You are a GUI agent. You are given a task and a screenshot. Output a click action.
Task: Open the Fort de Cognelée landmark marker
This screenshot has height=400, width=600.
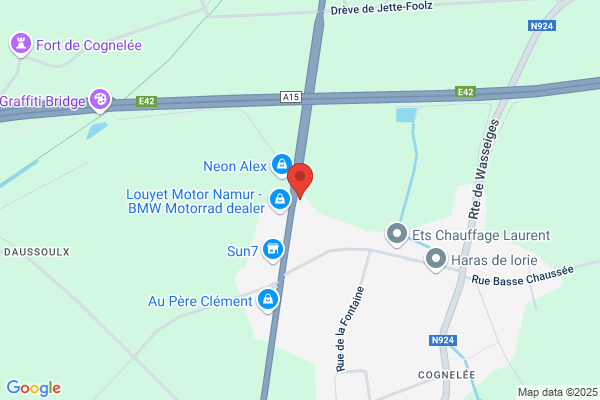click(21, 44)
